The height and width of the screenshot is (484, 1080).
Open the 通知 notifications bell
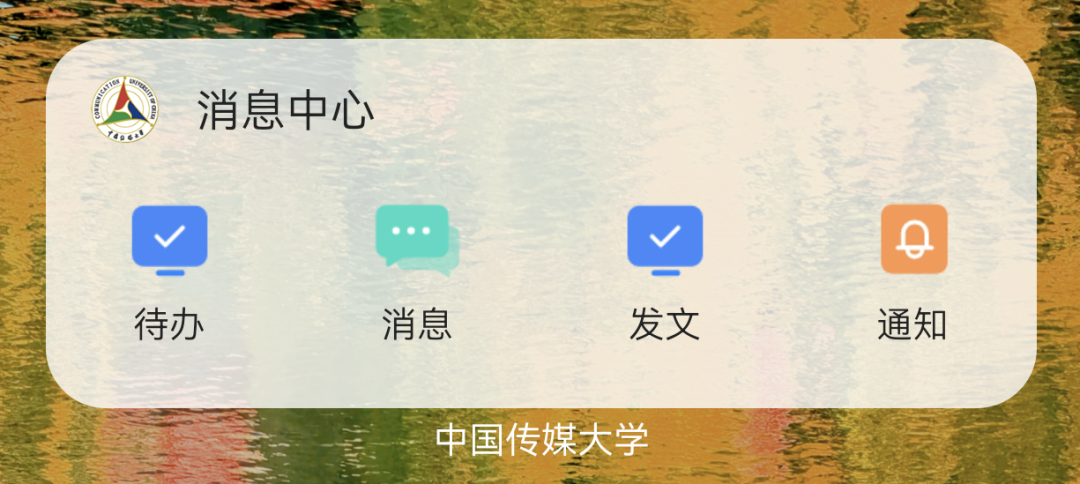913,240
